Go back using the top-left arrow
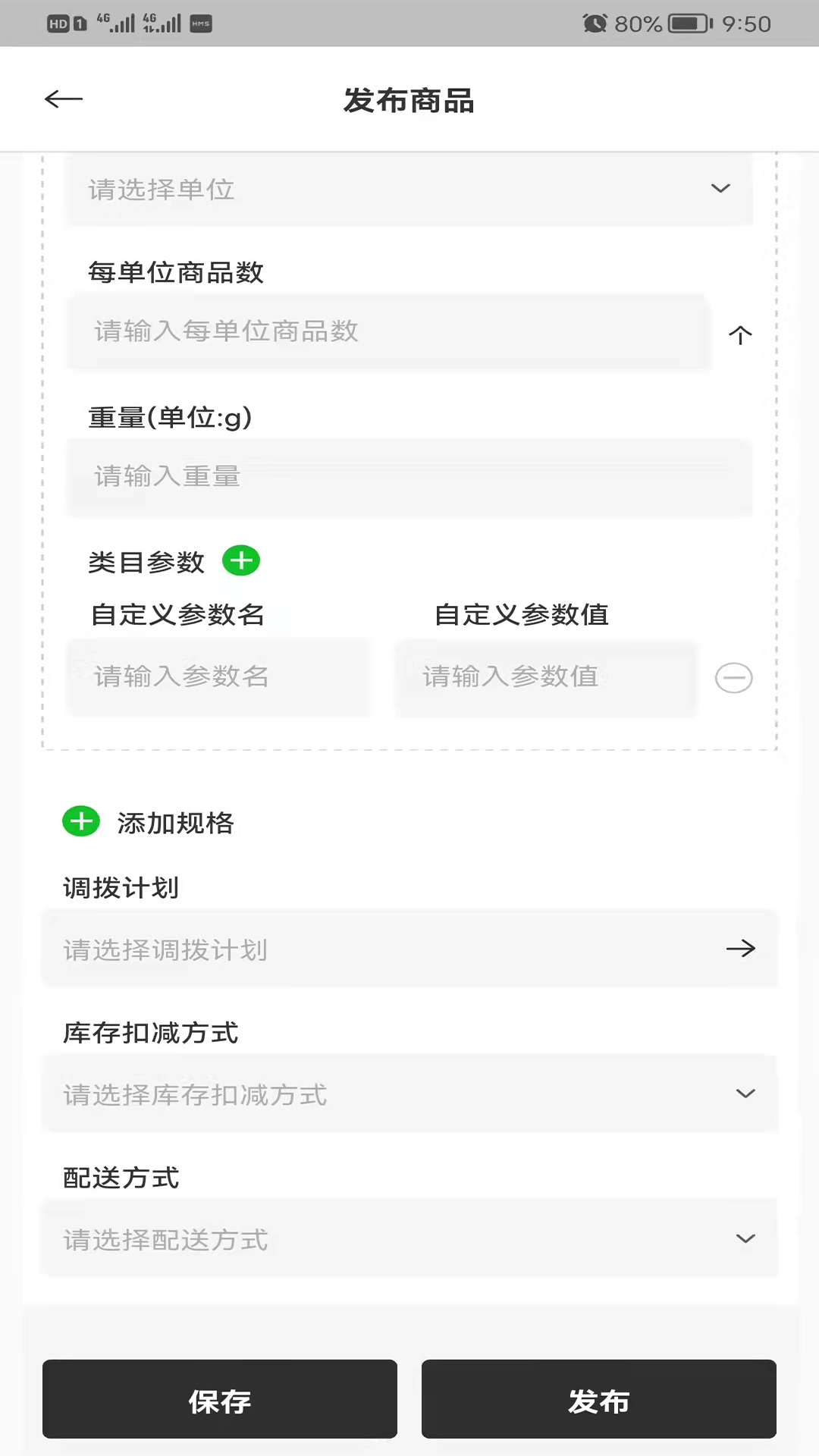 64,99
